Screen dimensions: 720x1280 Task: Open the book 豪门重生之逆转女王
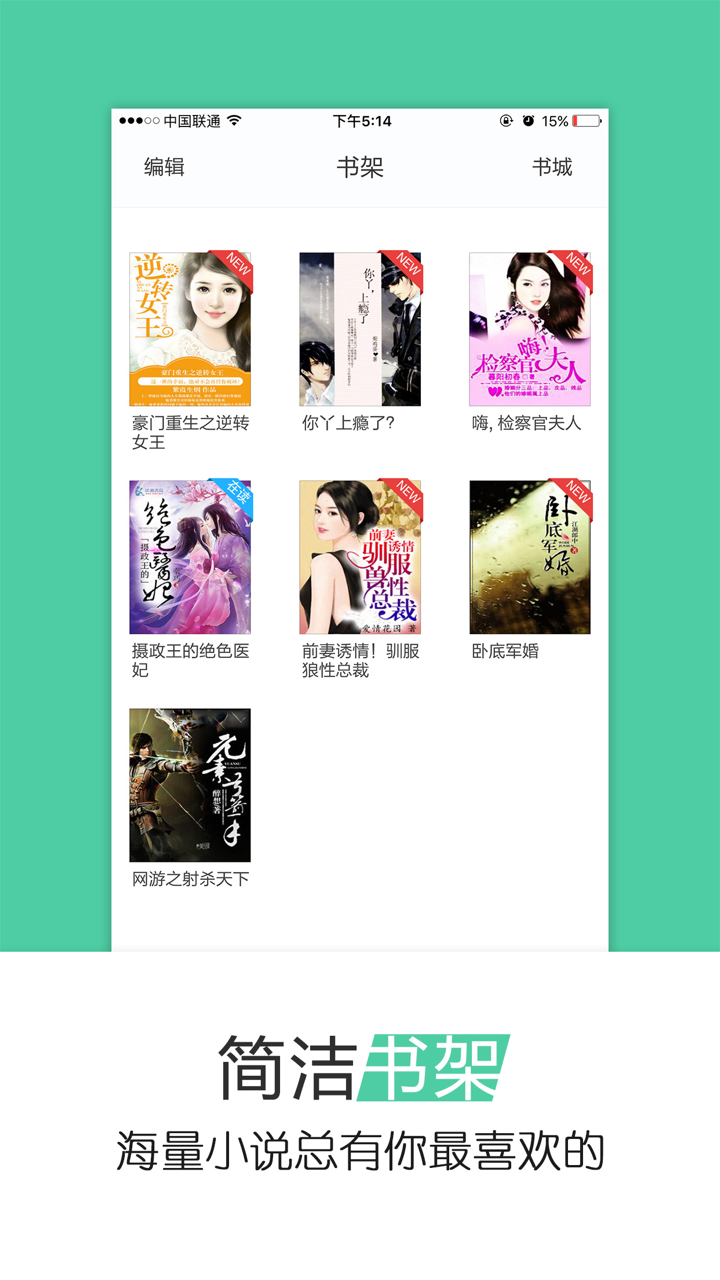(x=190, y=327)
